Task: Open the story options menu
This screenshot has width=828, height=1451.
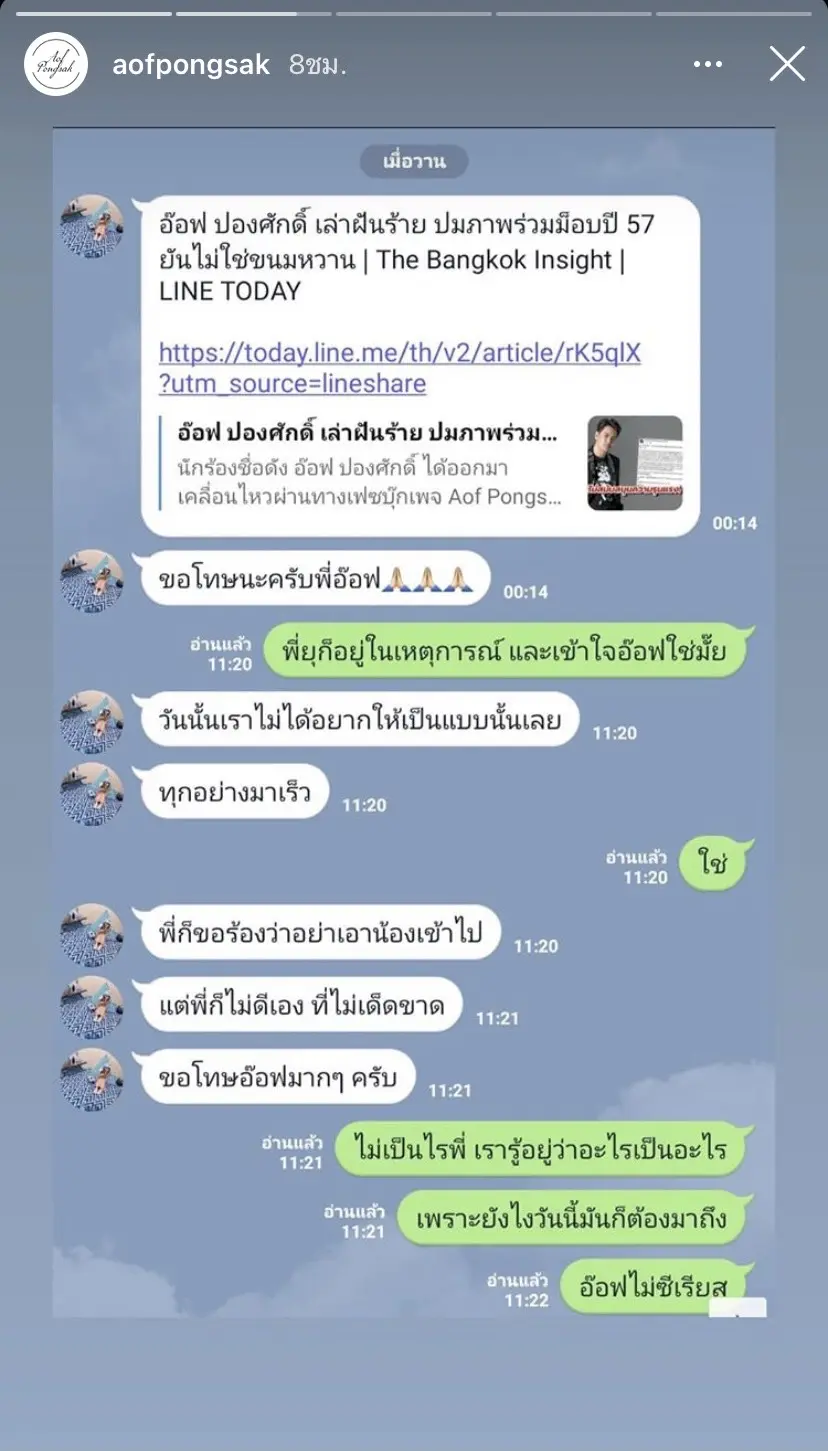Action: pos(707,64)
